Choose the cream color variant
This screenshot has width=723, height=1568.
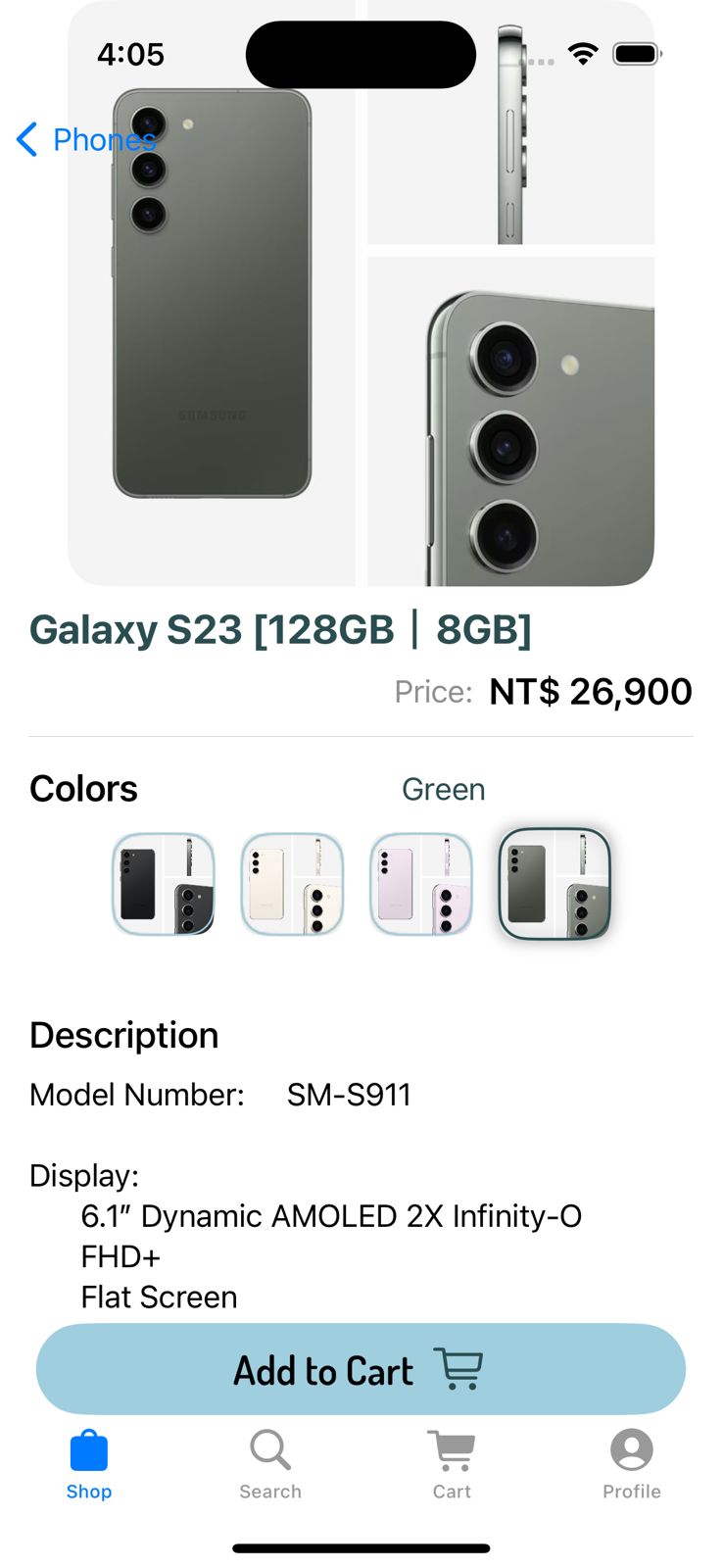pyautogui.click(x=292, y=884)
